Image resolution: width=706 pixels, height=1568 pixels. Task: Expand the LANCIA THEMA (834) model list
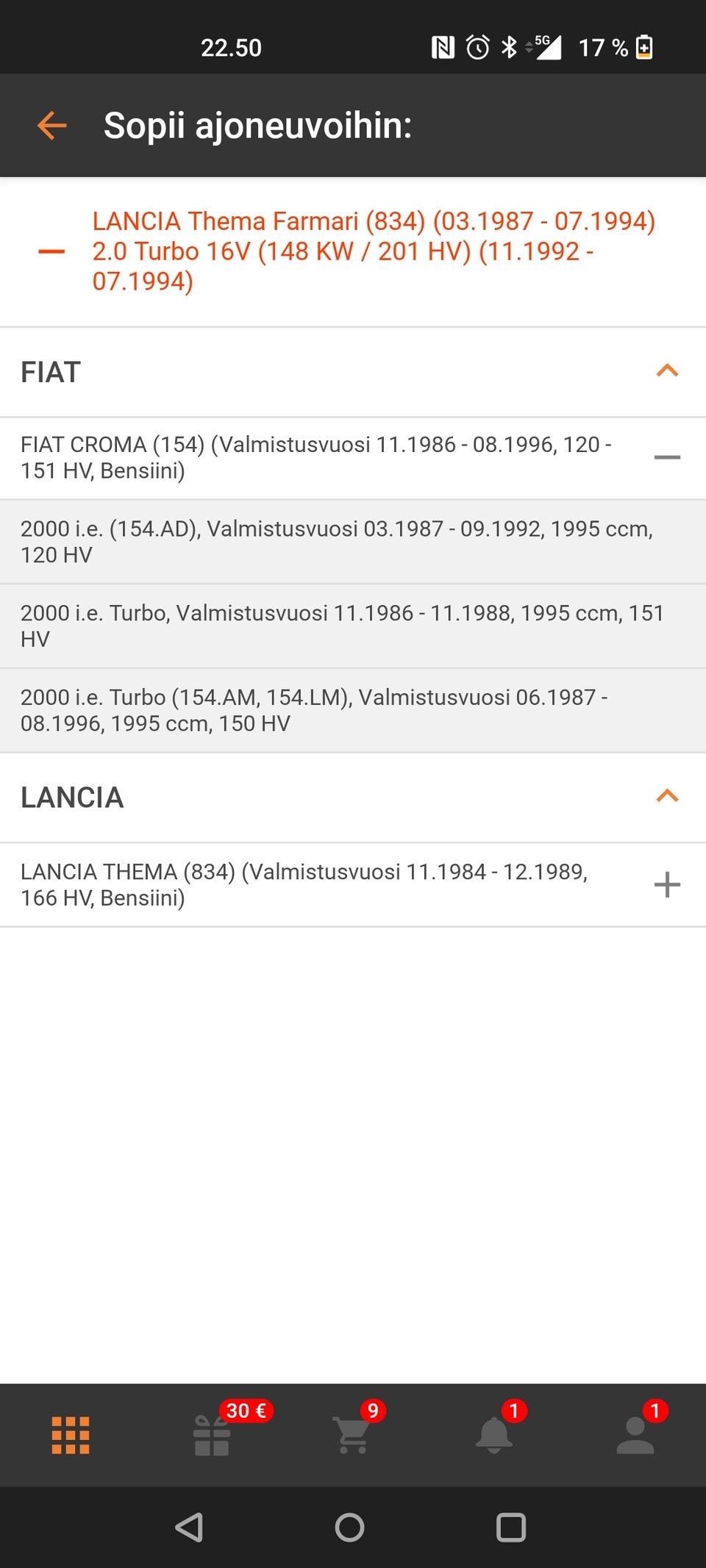666,884
